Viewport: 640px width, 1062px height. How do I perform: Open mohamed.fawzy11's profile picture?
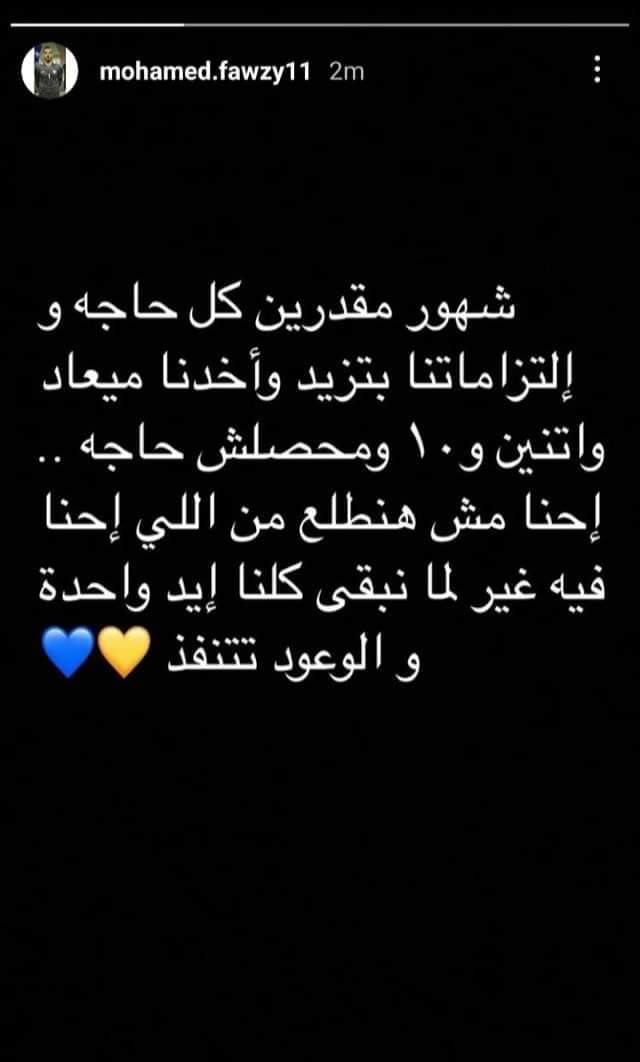[50, 71]
